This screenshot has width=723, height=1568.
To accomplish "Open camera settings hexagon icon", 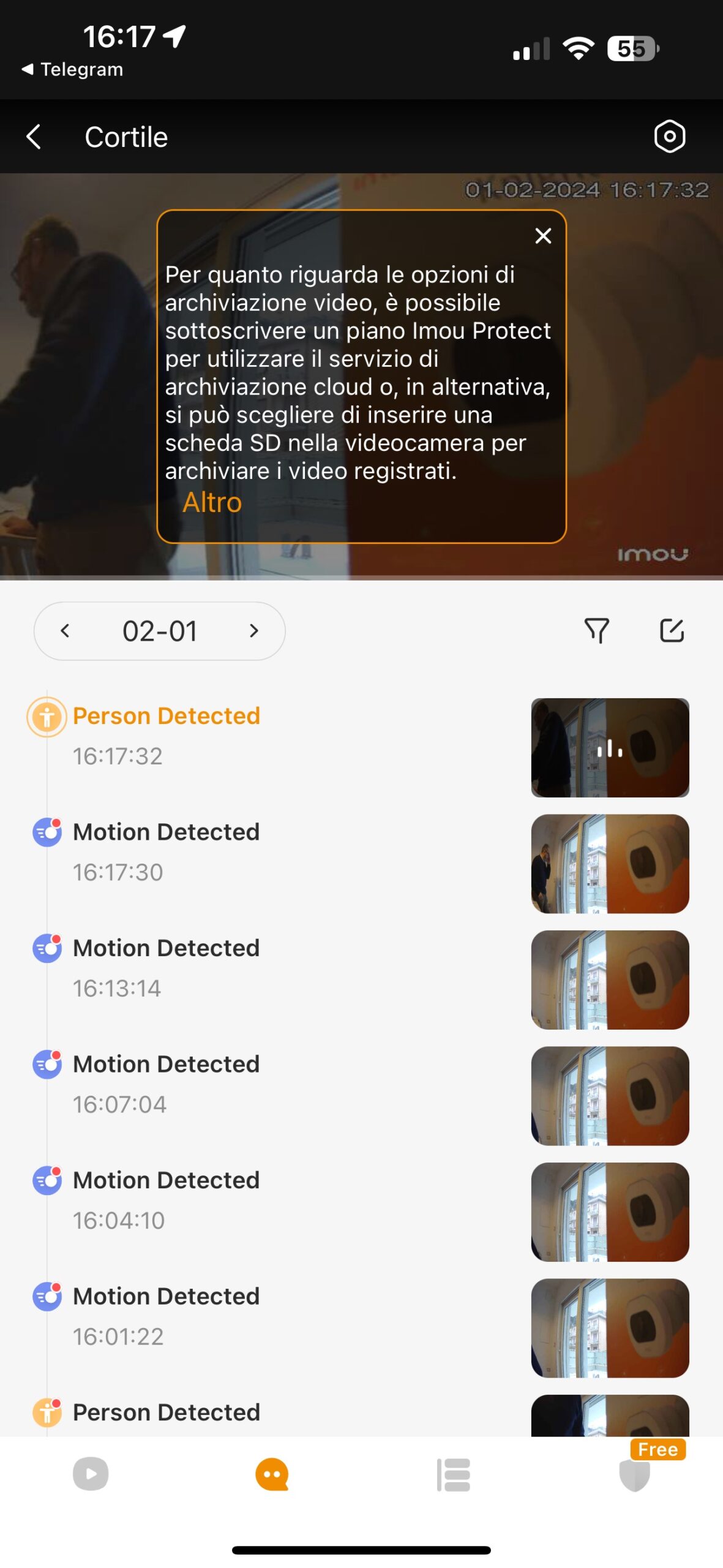I will (669, 136).
